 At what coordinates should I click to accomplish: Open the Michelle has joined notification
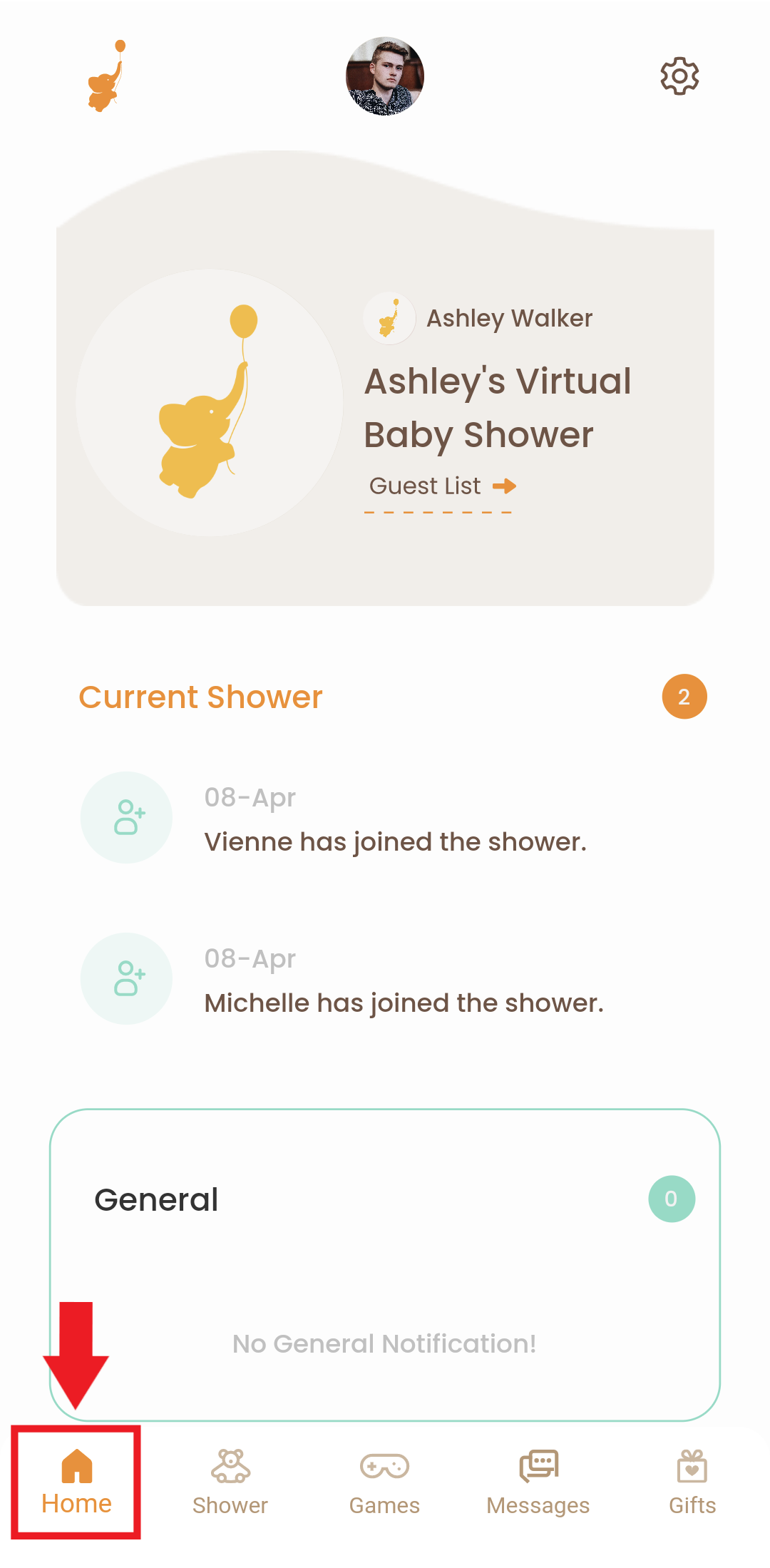[x=404, y=1003]
